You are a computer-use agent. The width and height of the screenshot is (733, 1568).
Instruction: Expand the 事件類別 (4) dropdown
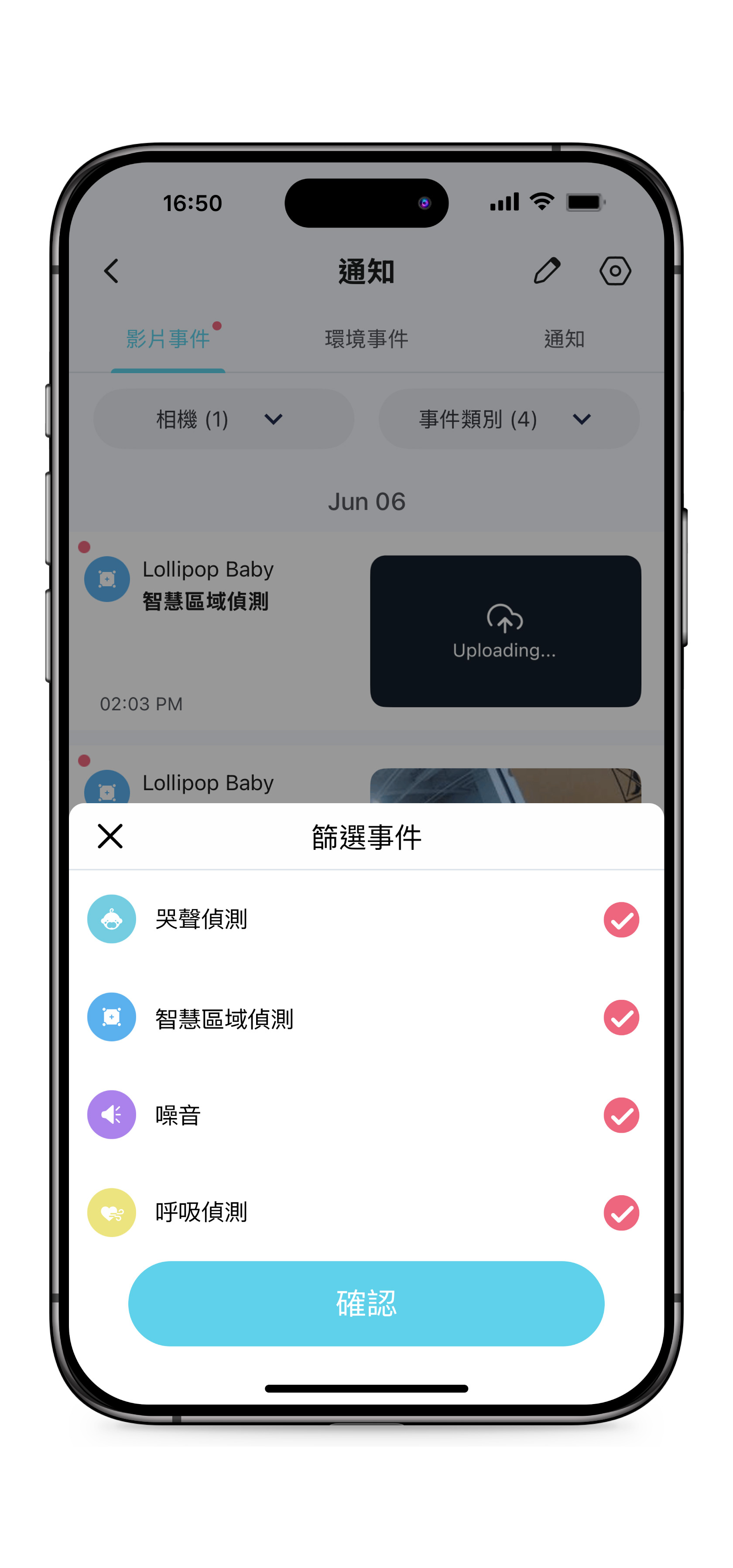point(509,419)
